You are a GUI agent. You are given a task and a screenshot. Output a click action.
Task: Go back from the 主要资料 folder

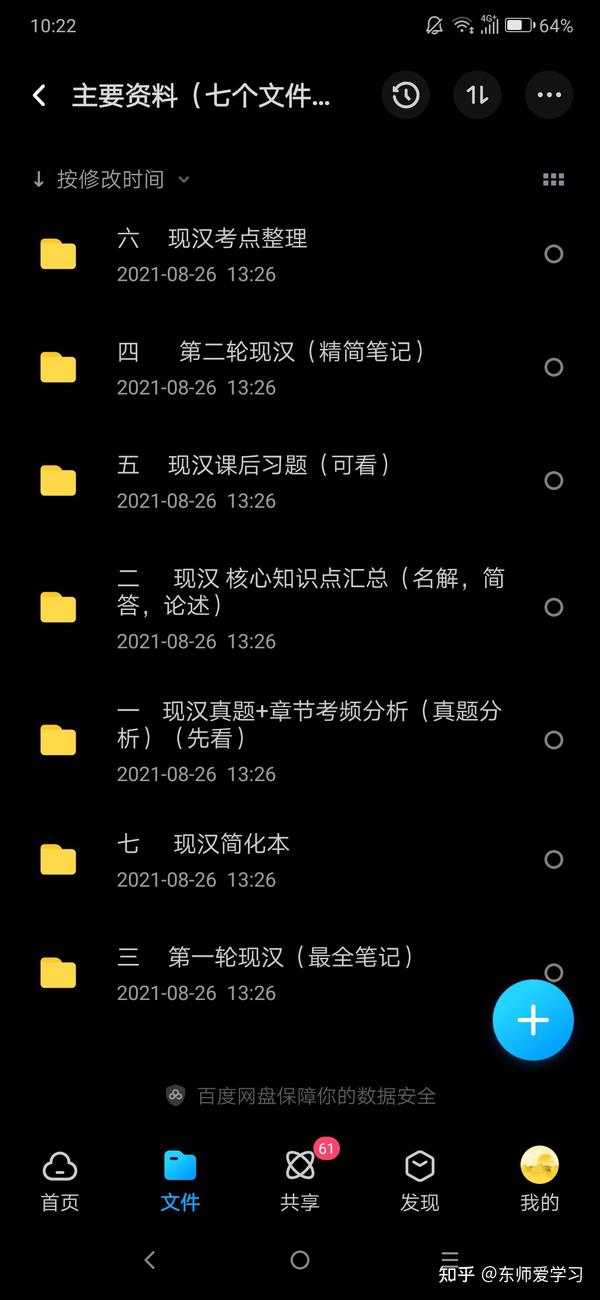[39, 96]
